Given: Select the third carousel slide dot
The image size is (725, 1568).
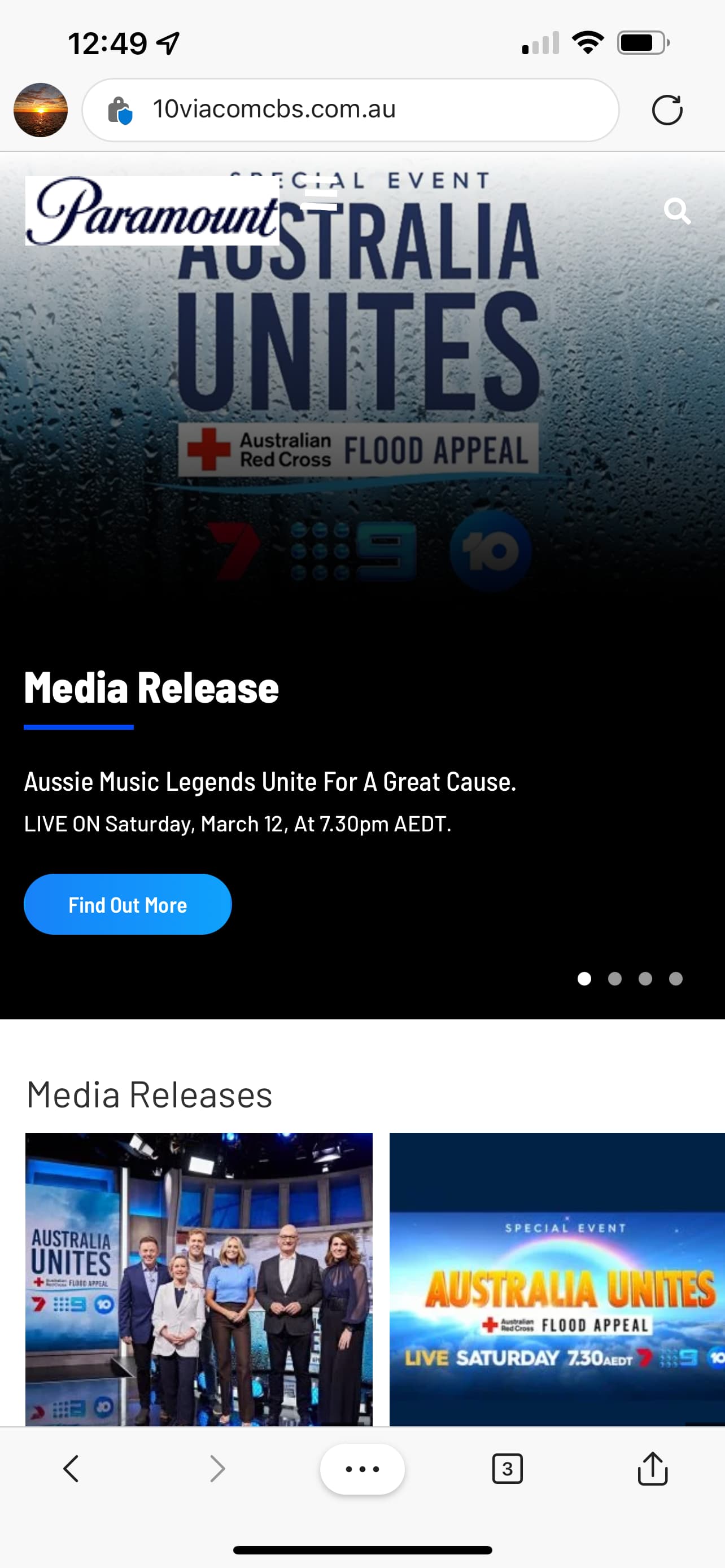Looking at the screenshot, I should point(645,978).
